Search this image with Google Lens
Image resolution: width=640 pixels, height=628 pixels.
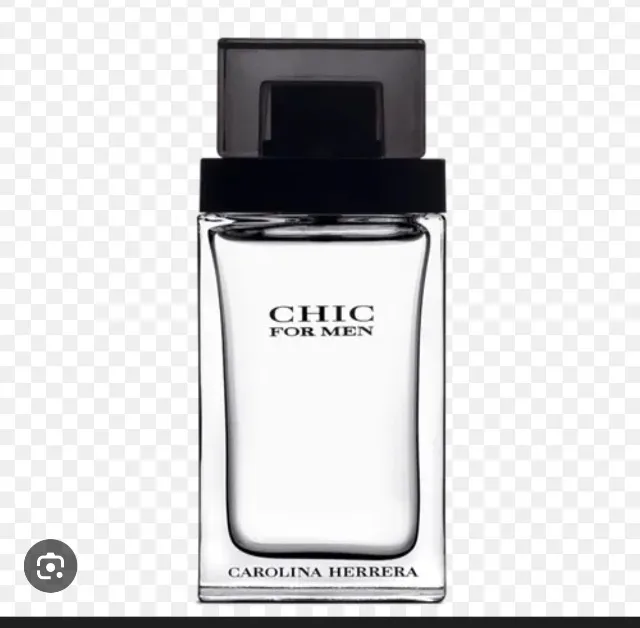click(50, 567)
